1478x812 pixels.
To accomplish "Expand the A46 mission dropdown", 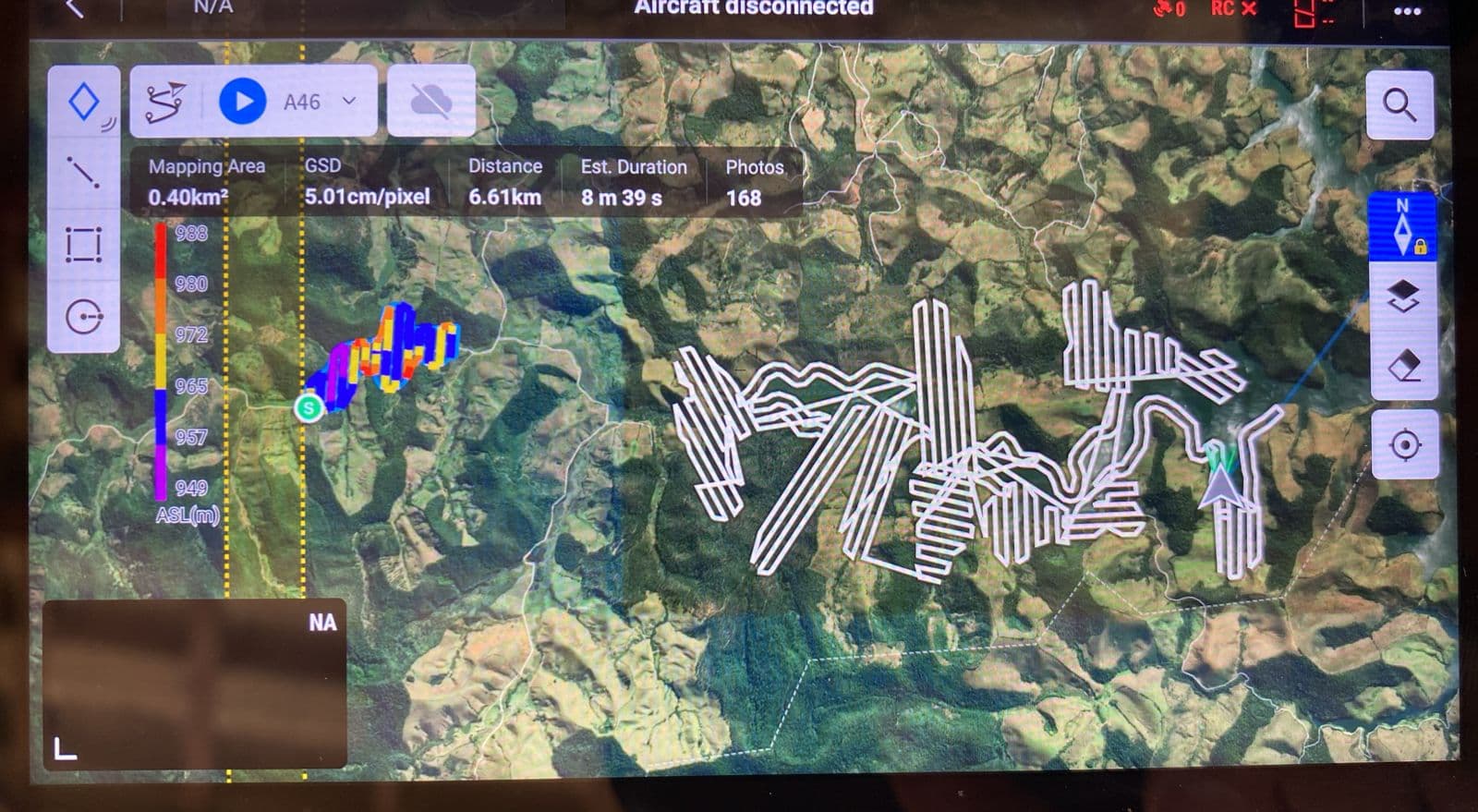I will (x=349, y=101).
